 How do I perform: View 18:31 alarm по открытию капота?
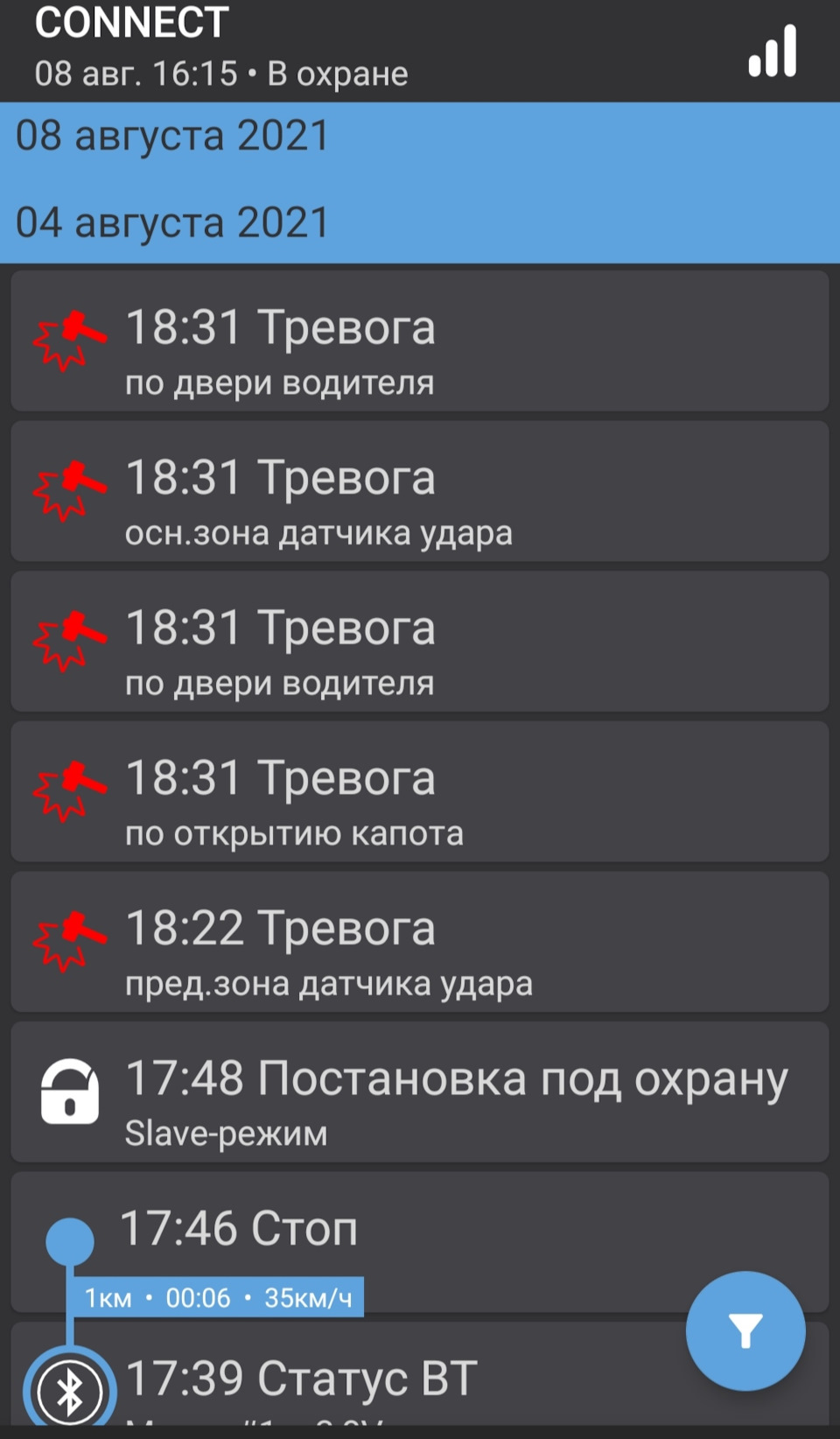coord(420,792)
